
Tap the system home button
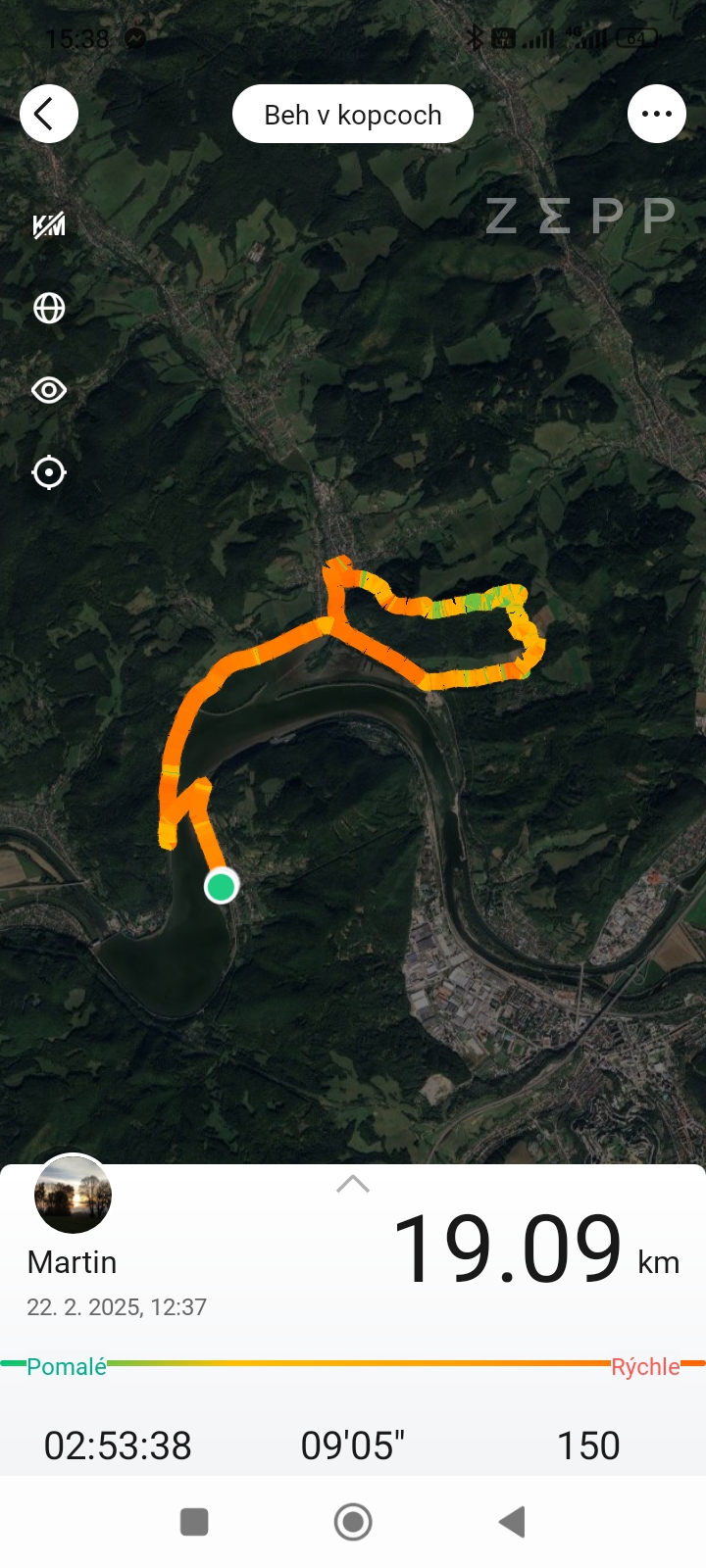pos(353,1522)
